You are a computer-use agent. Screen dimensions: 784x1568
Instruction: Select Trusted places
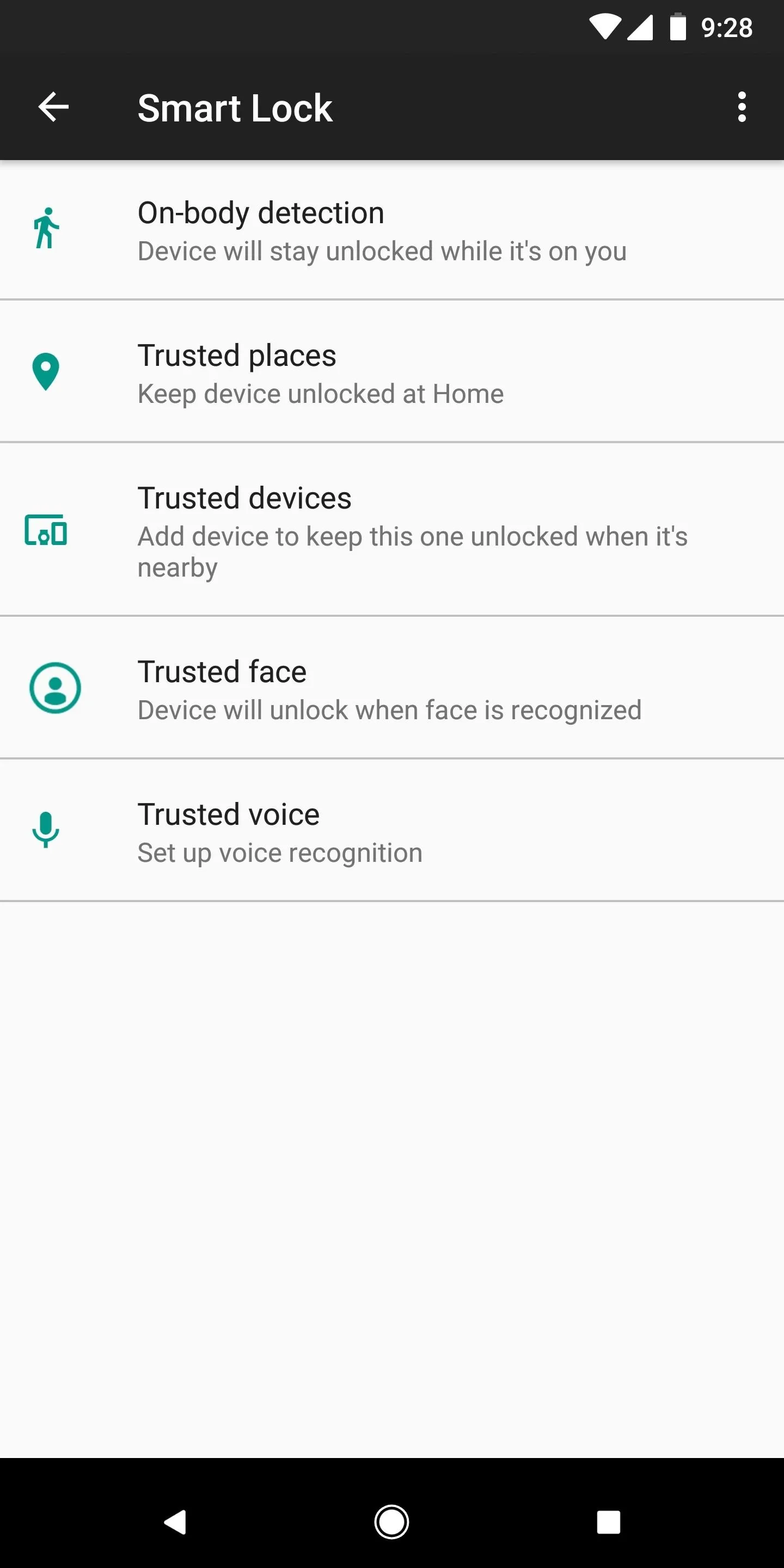[392, 371]
